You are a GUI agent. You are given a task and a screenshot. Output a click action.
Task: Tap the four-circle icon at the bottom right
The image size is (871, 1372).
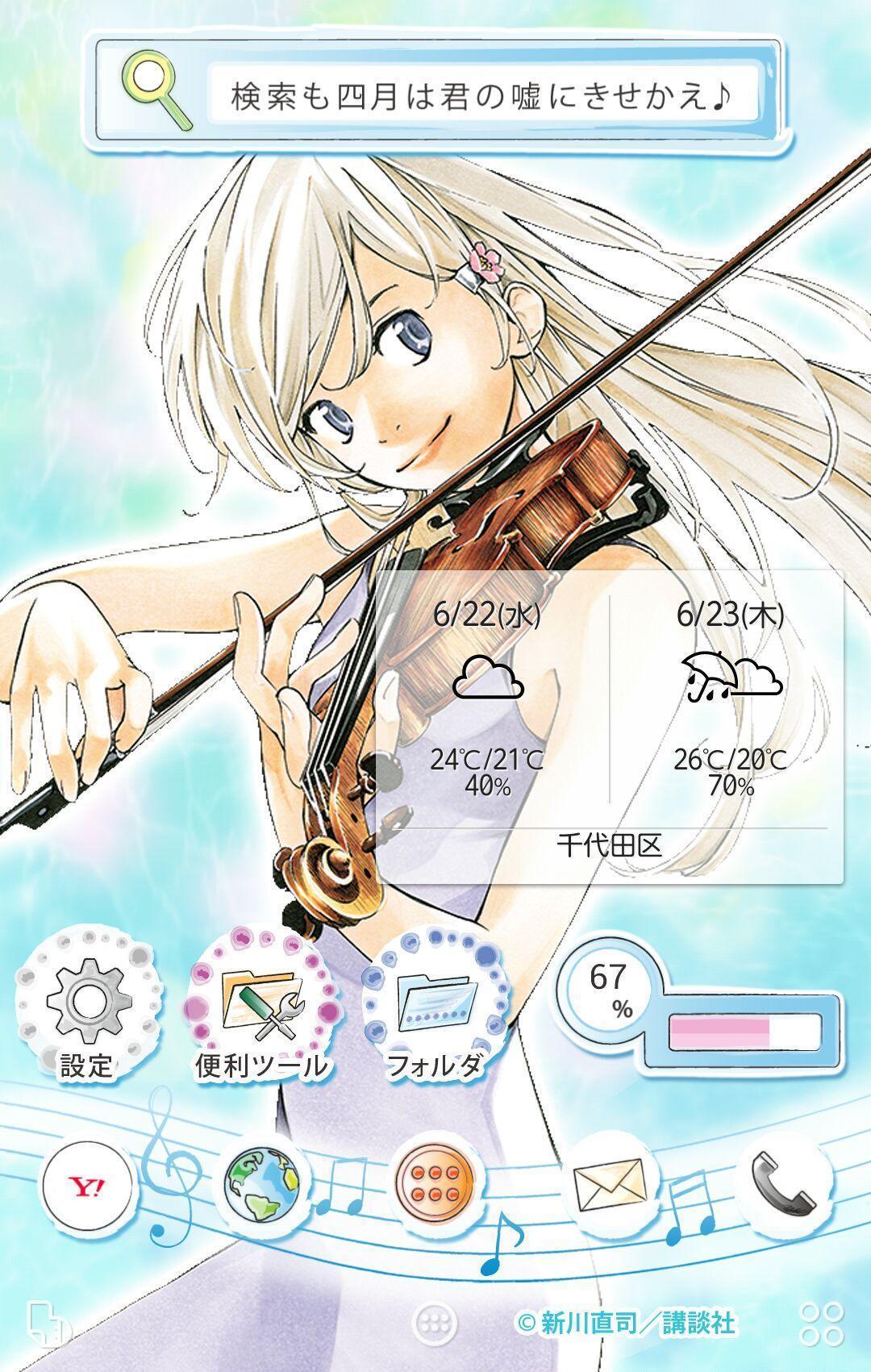click(821, 1324)
